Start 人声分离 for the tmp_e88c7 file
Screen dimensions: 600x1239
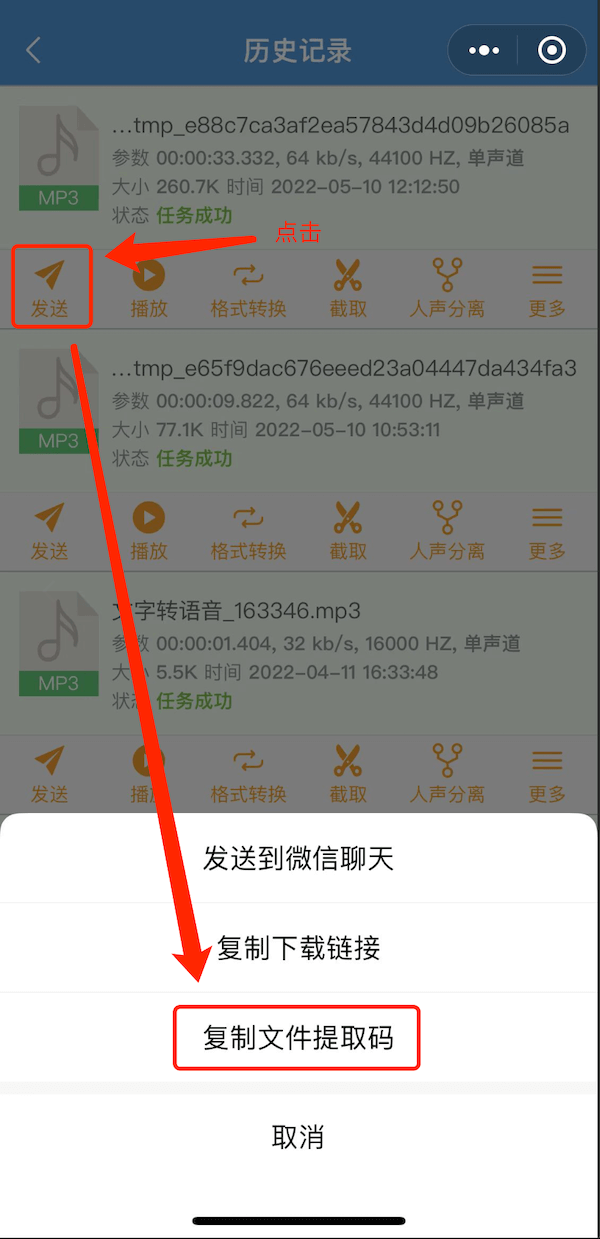(x=447, y=287)
